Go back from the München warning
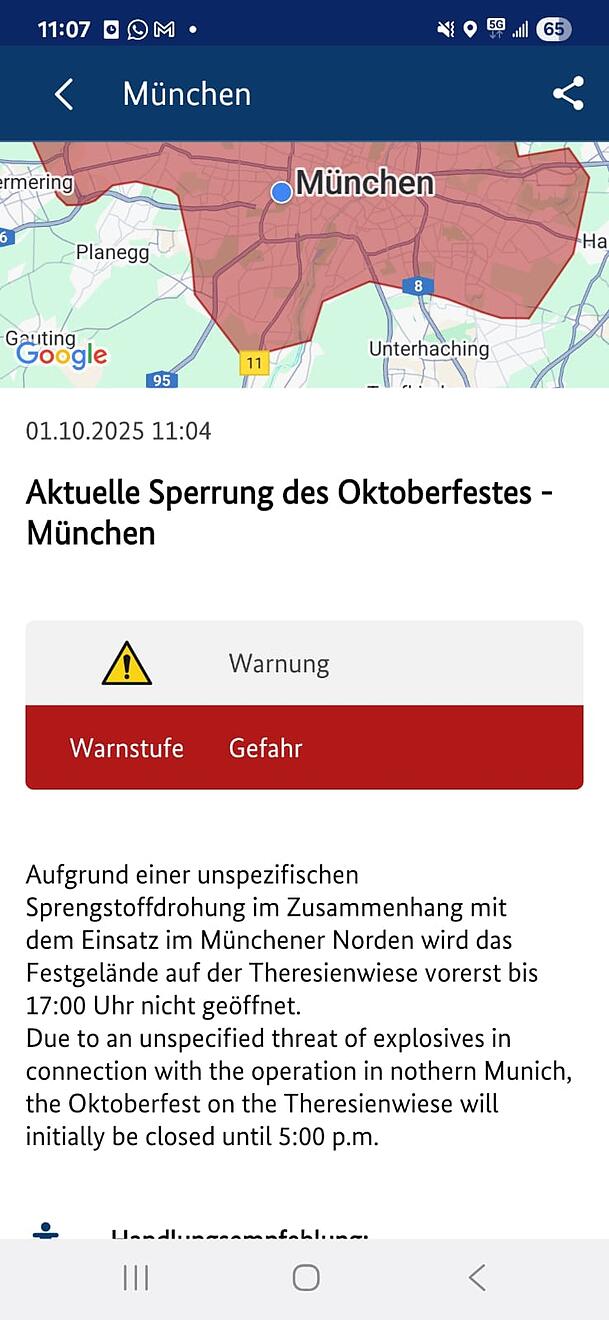Viewport: 609px width, 1320px height. pos(64,94)
